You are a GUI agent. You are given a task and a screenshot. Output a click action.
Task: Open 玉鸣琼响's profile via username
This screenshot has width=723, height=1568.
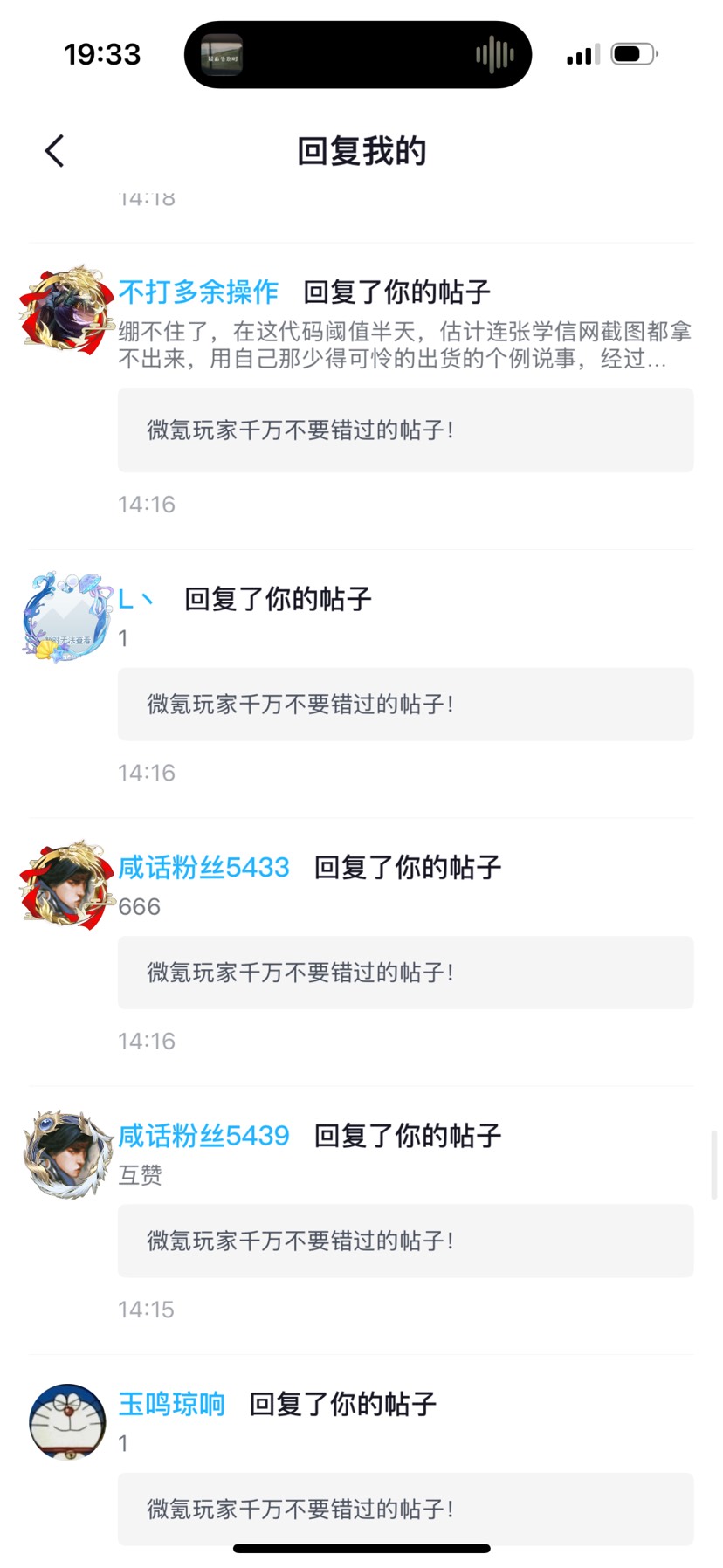click(171, 1404)
